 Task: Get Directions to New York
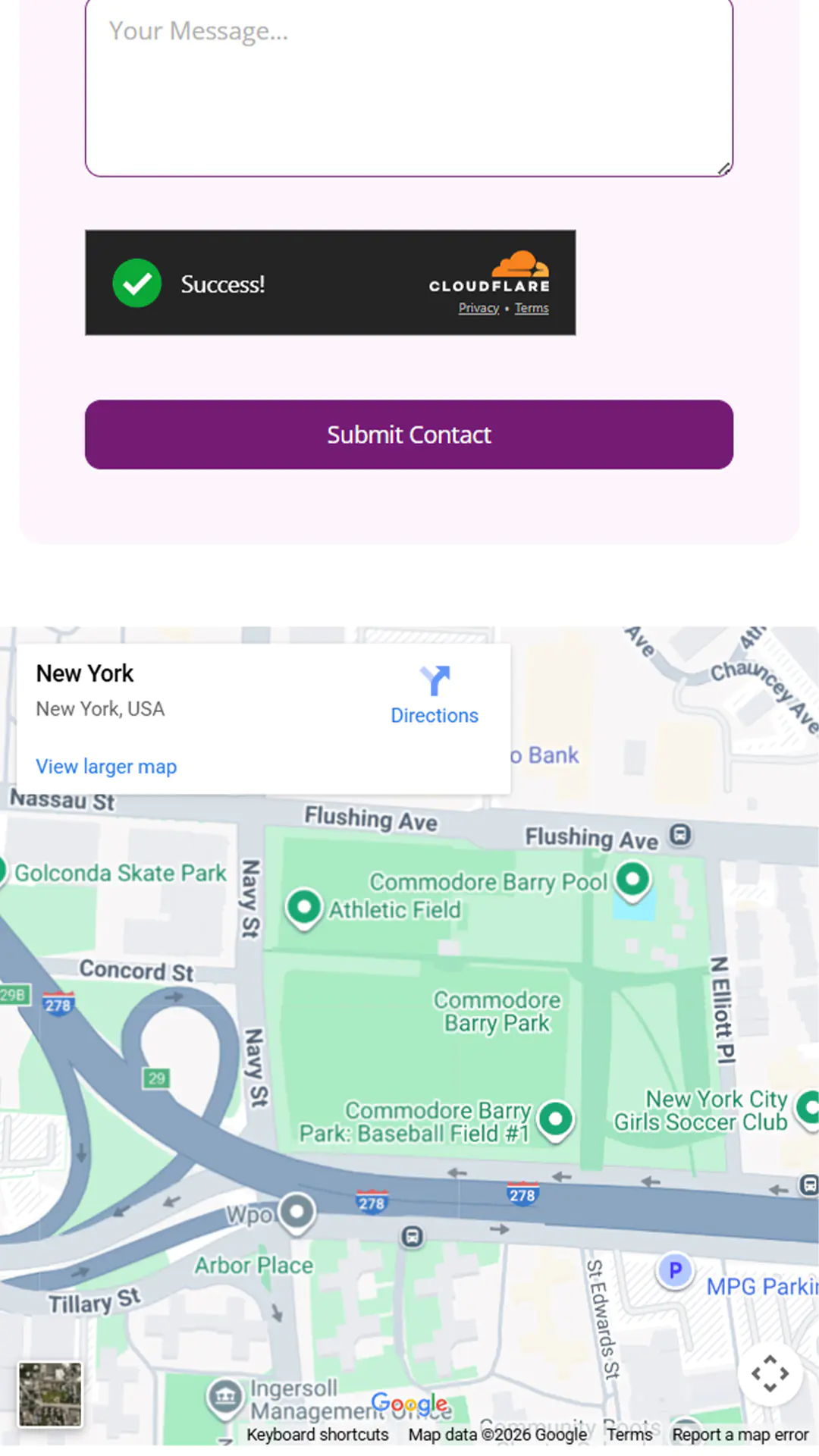pos(435,695)
